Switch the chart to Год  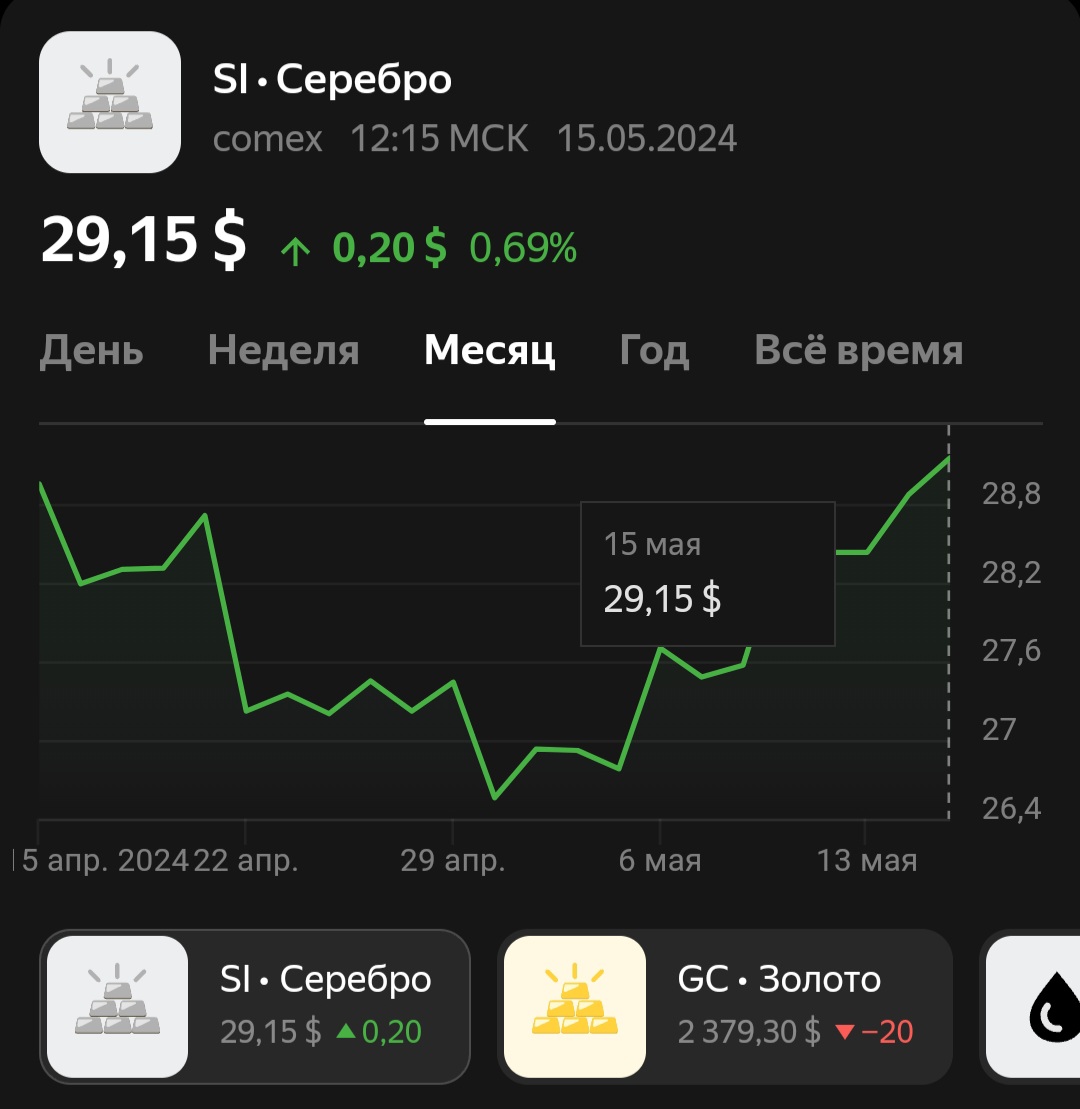(654, 351)
